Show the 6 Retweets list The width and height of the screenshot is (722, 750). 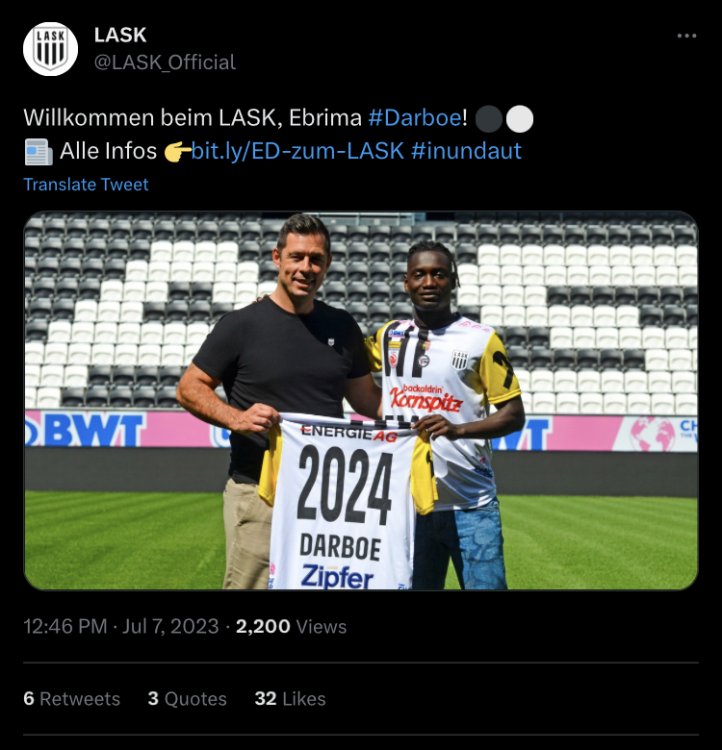[x=72, y=699]
